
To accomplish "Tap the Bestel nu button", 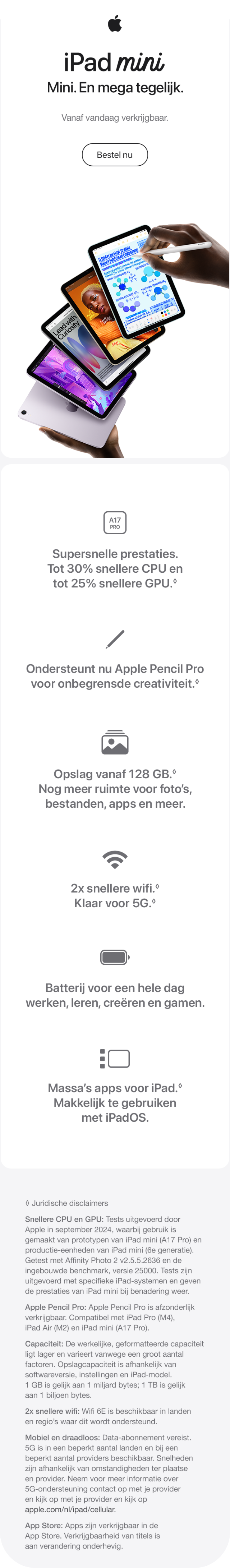I will [x=114, y=155].
